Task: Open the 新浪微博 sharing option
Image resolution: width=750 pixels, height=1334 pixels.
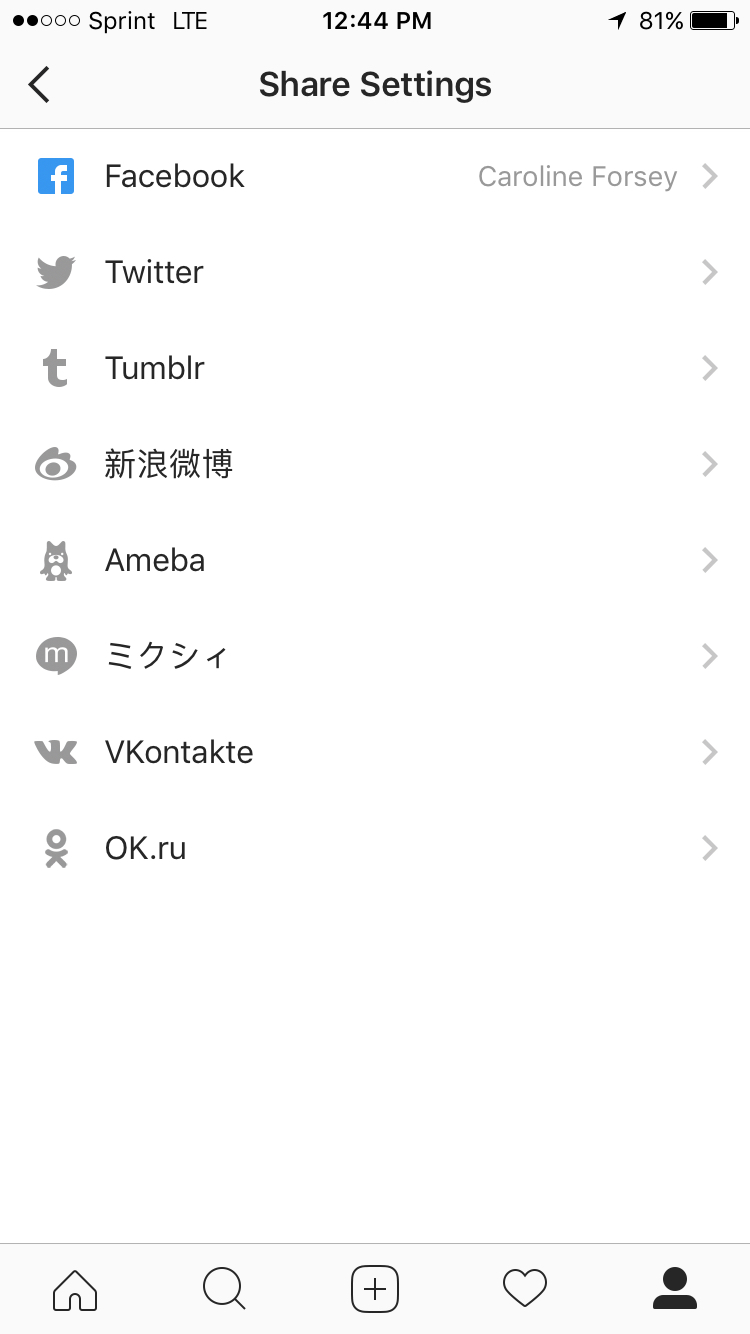Action: (x=375, y=464)
